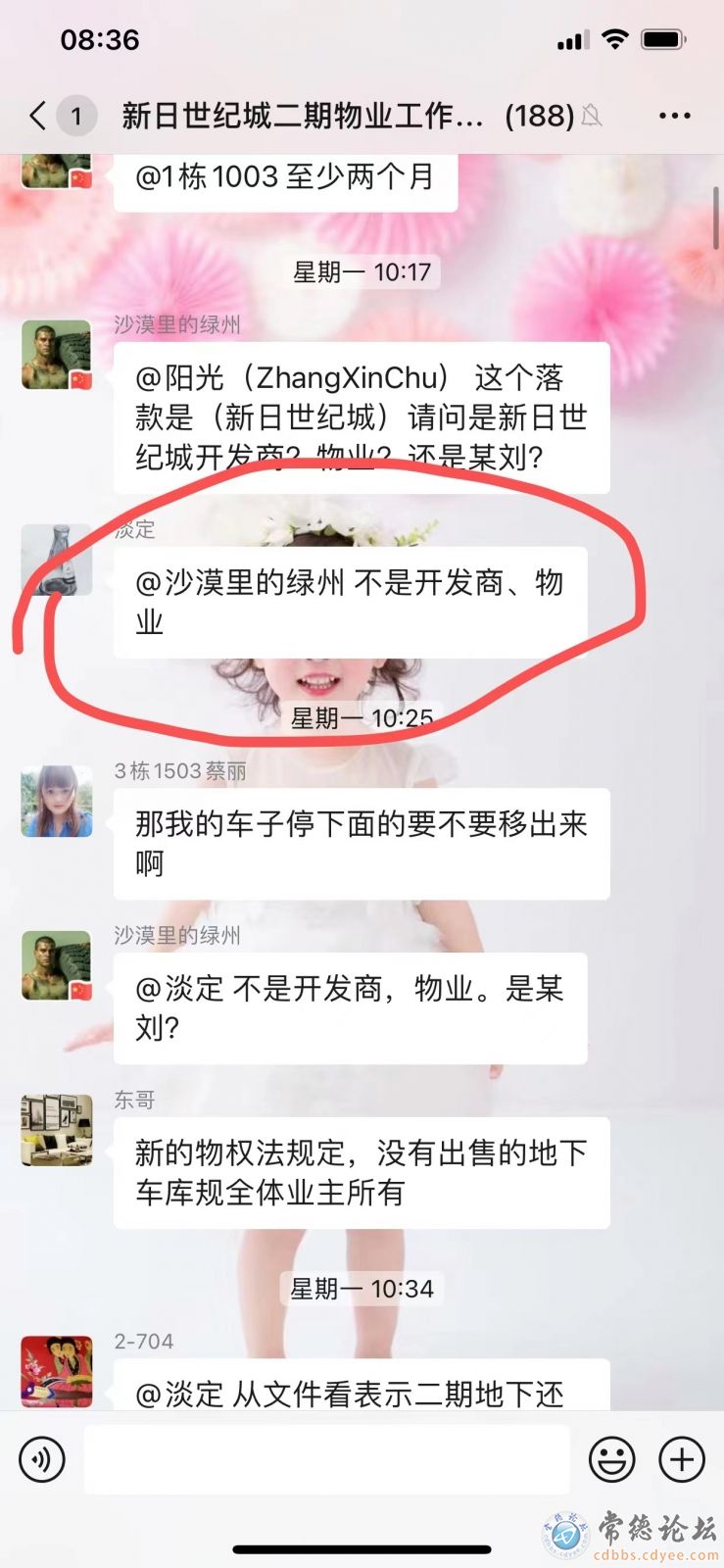Open 淡定's avatar profile

[57, 560]
